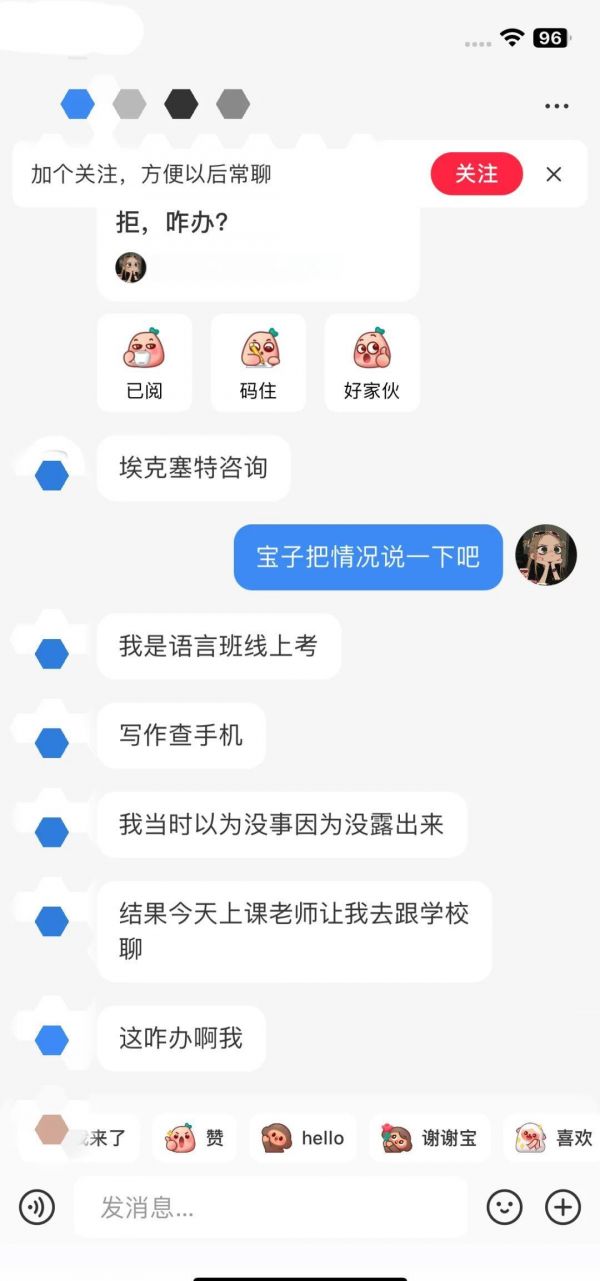Screen dimensions: 600x1281
Task: Open the plus attachment menu
Action: (x=563, y=1207)
